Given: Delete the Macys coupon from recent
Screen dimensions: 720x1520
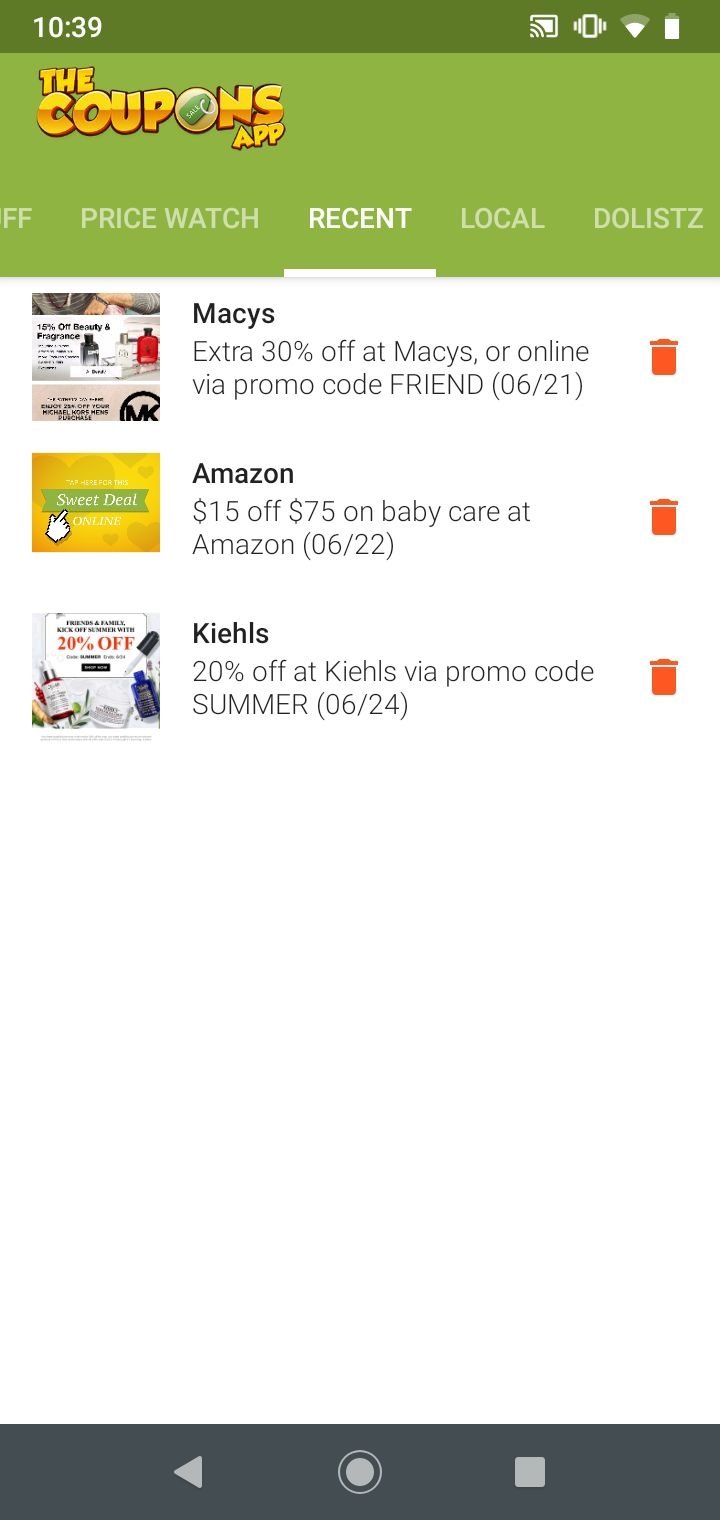Looking at the screenshot, I should click(664, 357).
